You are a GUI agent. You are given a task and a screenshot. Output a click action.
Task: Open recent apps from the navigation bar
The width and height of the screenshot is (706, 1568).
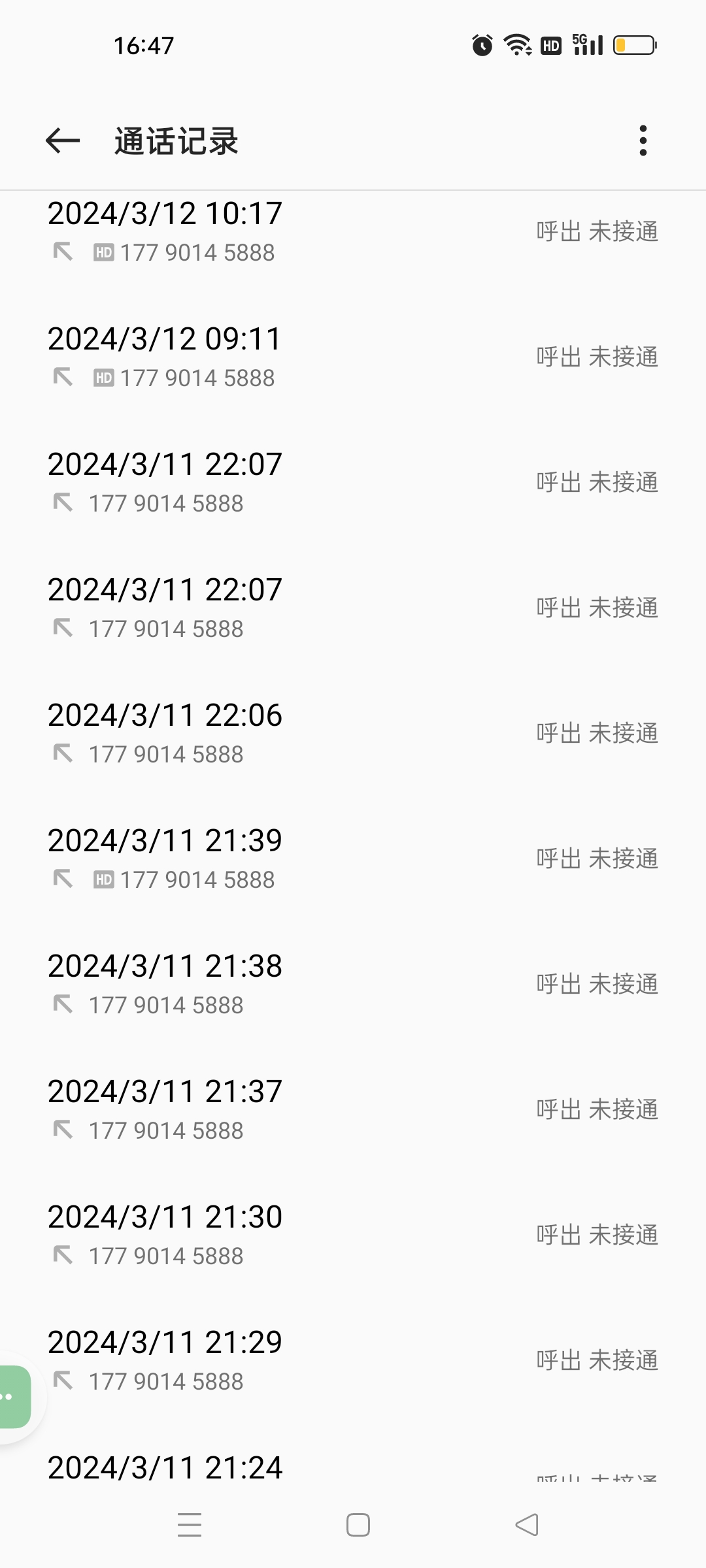click(190, 1525)
